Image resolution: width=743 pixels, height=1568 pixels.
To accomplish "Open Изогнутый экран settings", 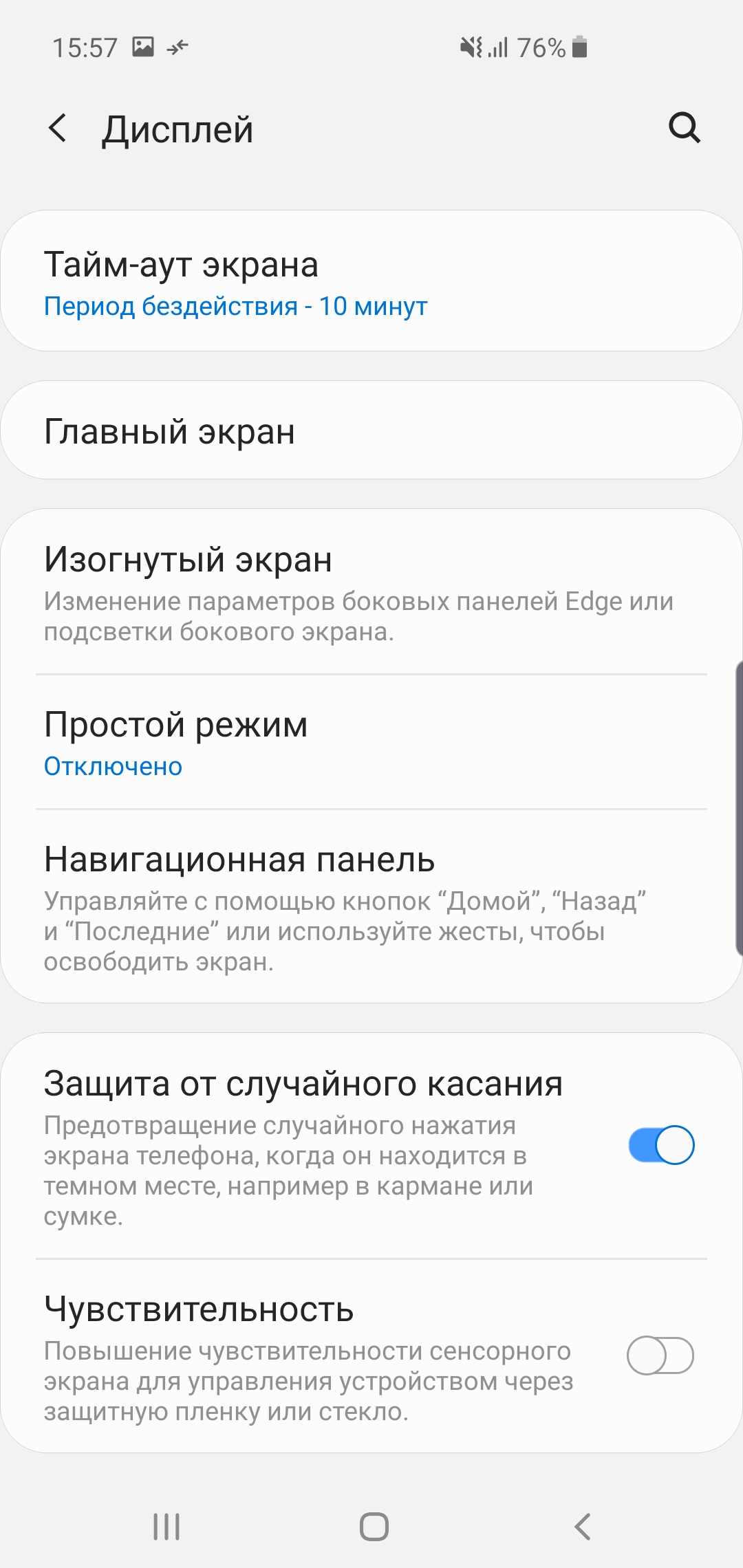I will (x=371, y=592).
